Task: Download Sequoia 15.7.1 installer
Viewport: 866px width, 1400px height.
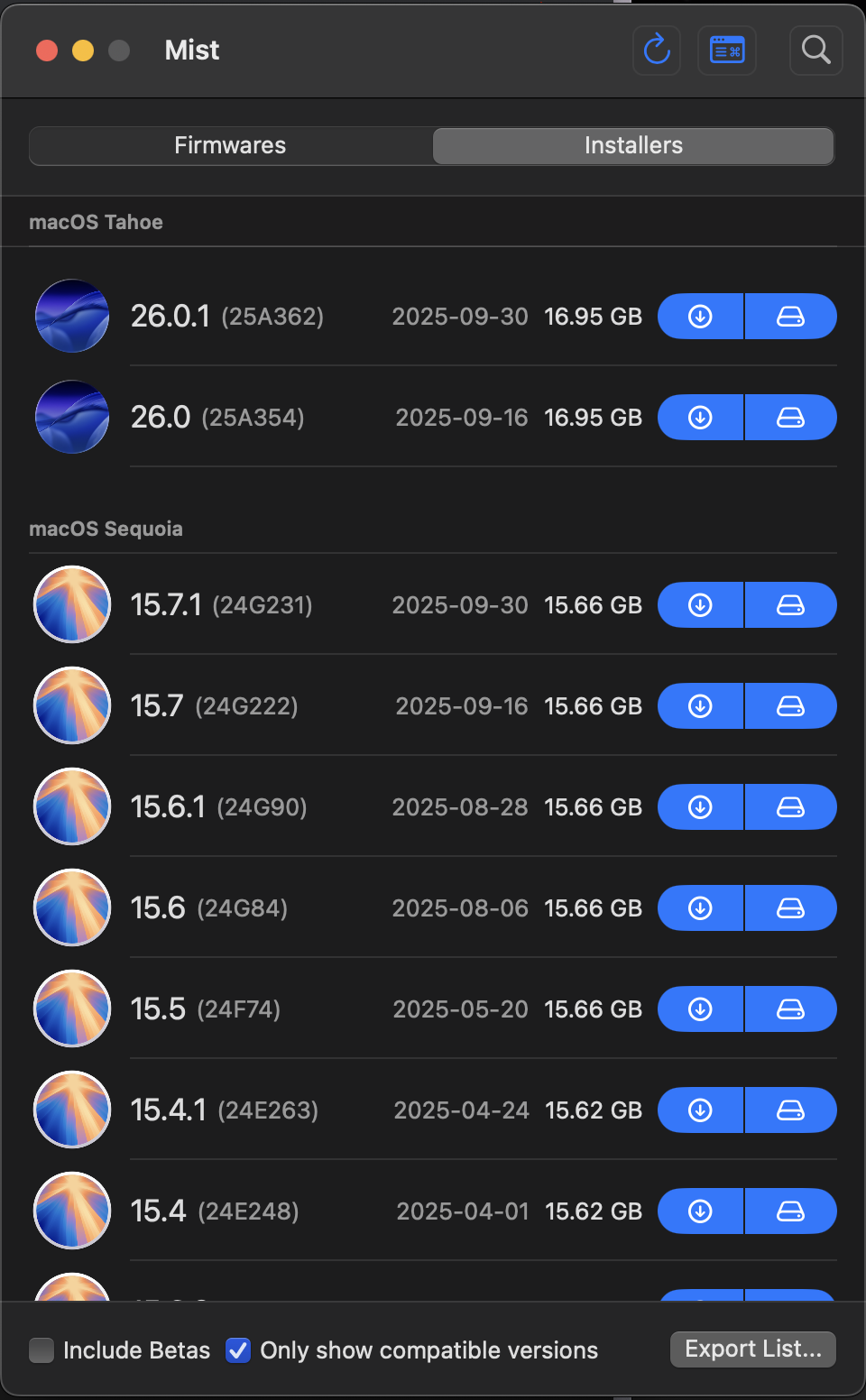Action: [700, 605]
